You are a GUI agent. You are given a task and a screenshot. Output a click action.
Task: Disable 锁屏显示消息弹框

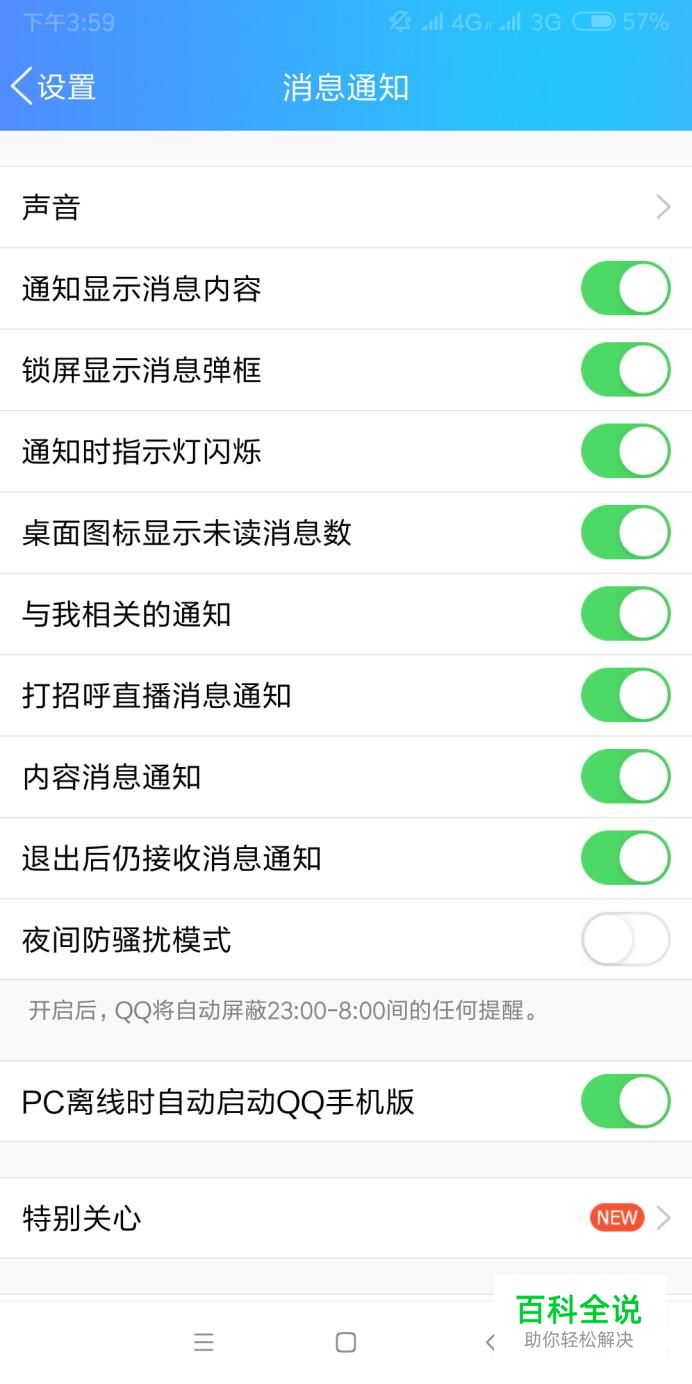625,370
